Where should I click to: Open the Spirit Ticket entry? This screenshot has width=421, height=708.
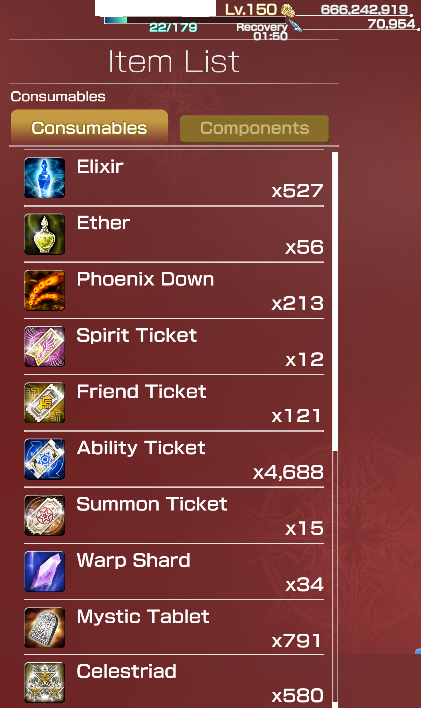(x=174, y=347)
